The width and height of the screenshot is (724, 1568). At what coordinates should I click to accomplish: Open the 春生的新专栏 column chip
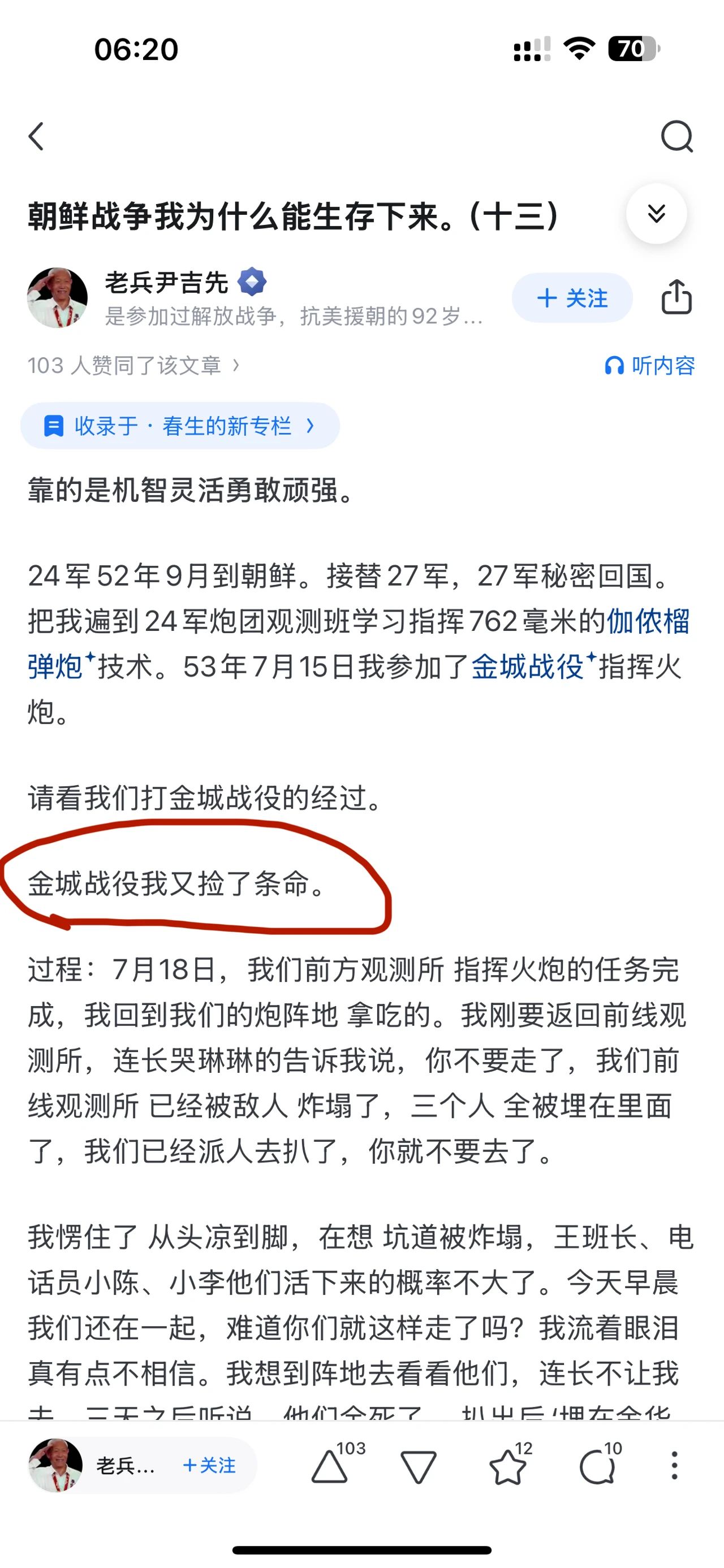click(x=180, y=426)
